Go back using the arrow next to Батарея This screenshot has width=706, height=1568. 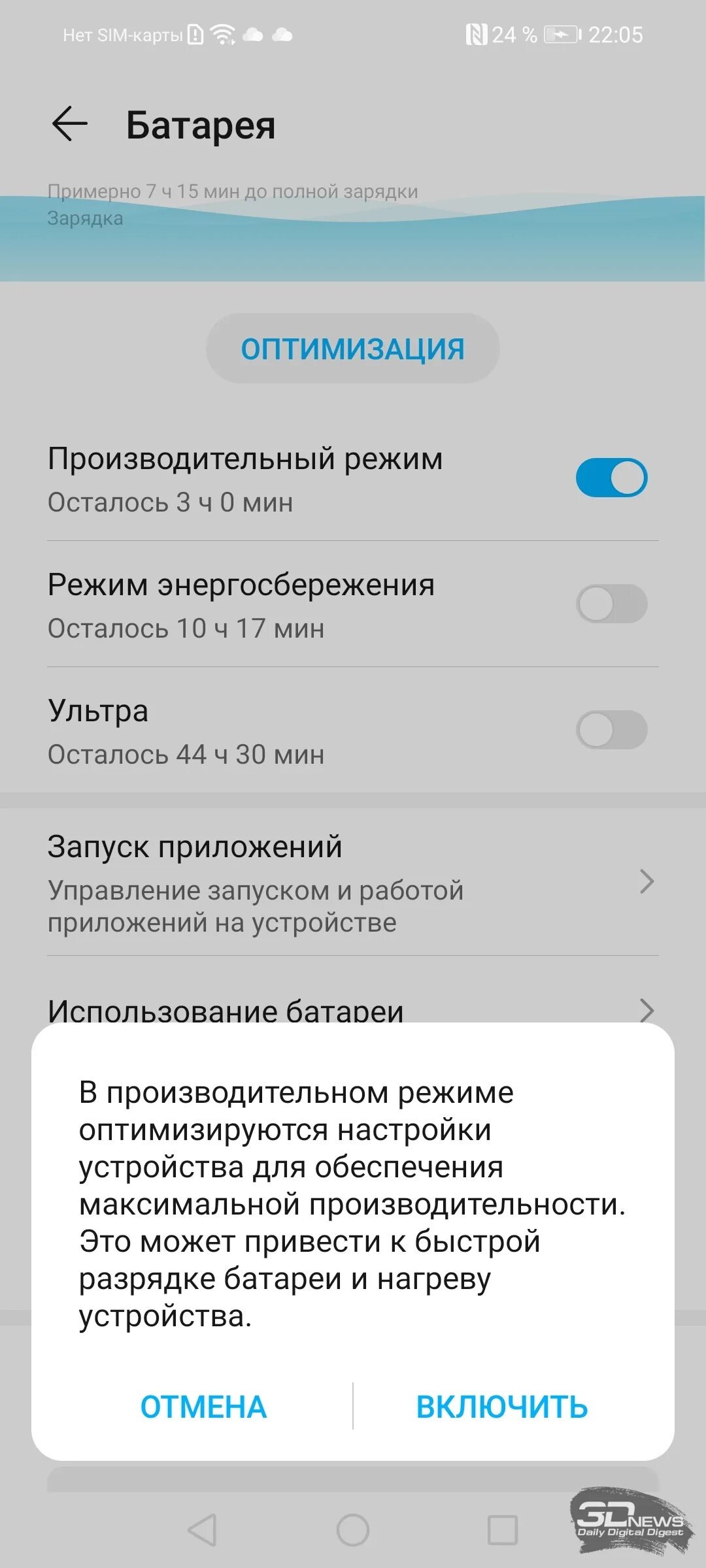69,124
